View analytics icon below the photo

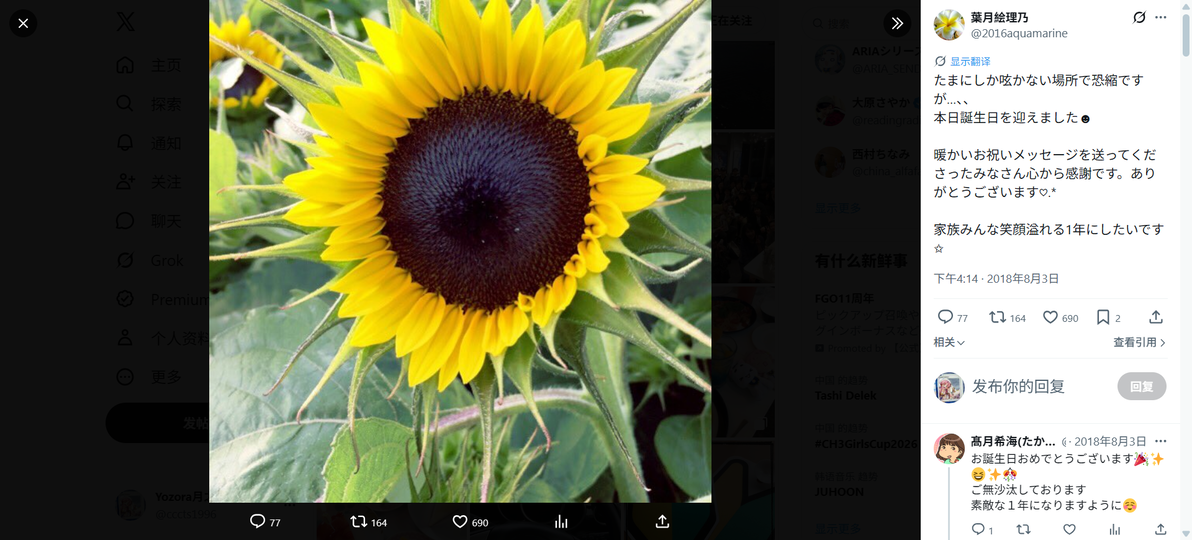(561, 522)
